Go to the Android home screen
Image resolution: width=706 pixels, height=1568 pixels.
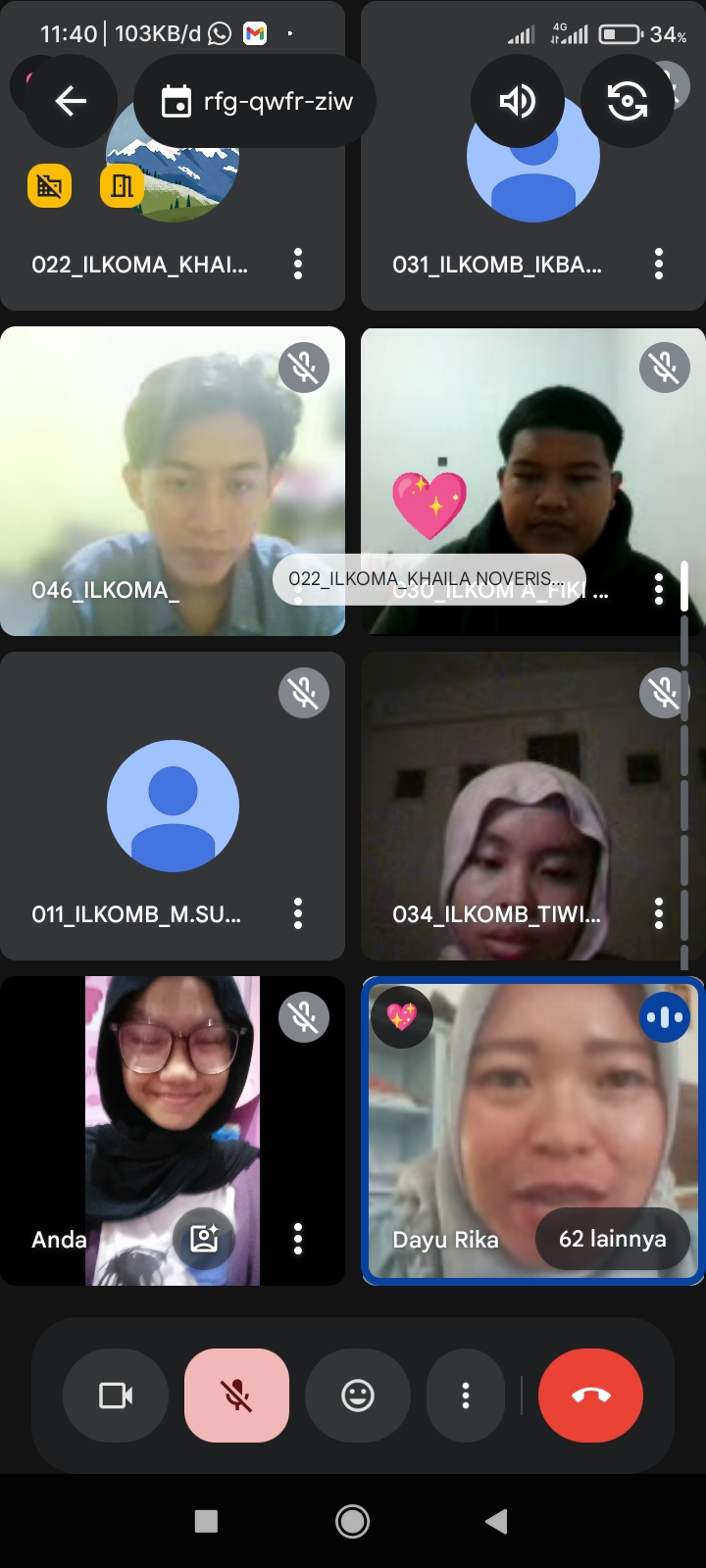(353, 1521)
